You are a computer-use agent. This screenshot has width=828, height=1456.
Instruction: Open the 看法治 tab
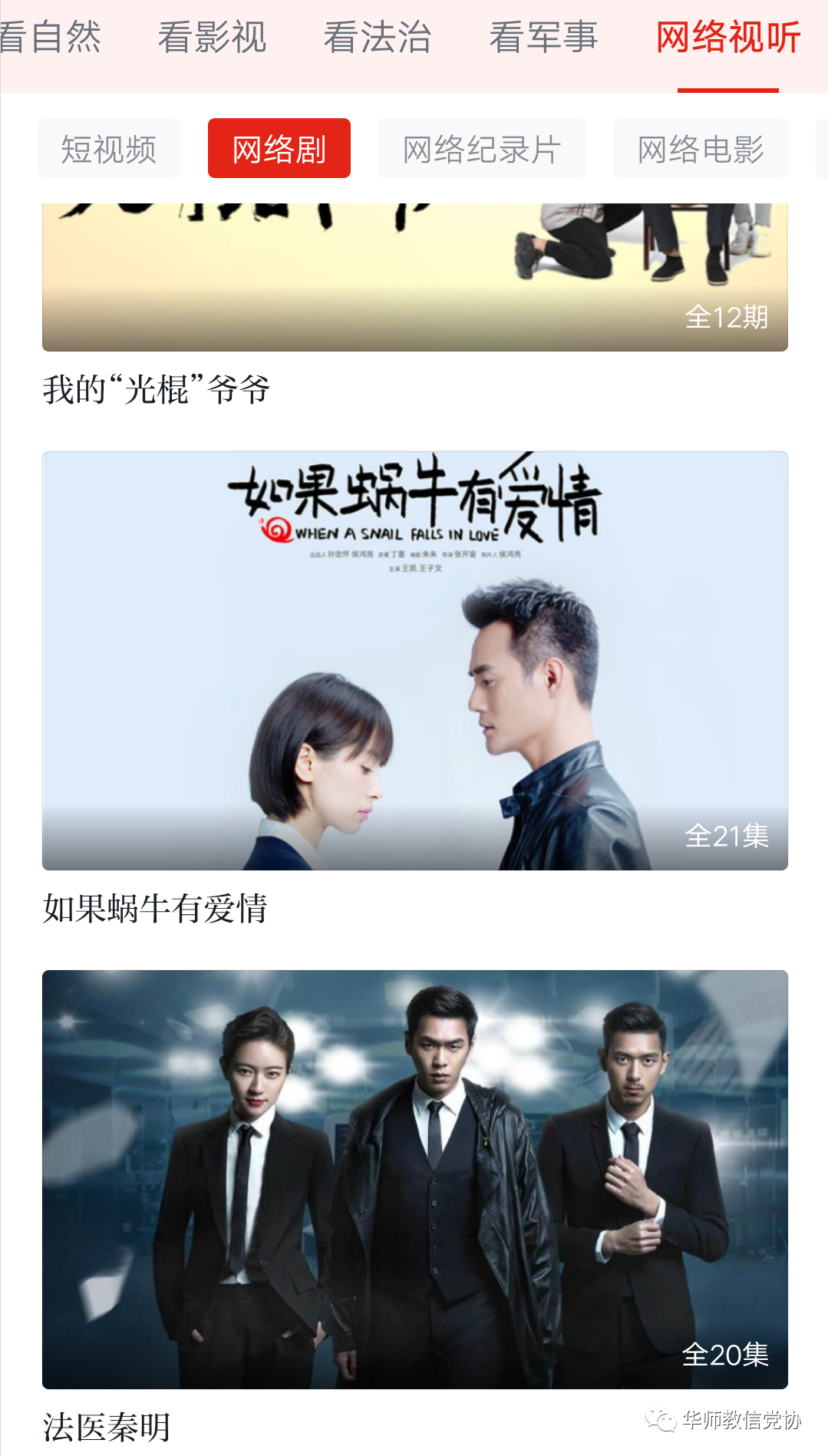(x=378, y=37)
